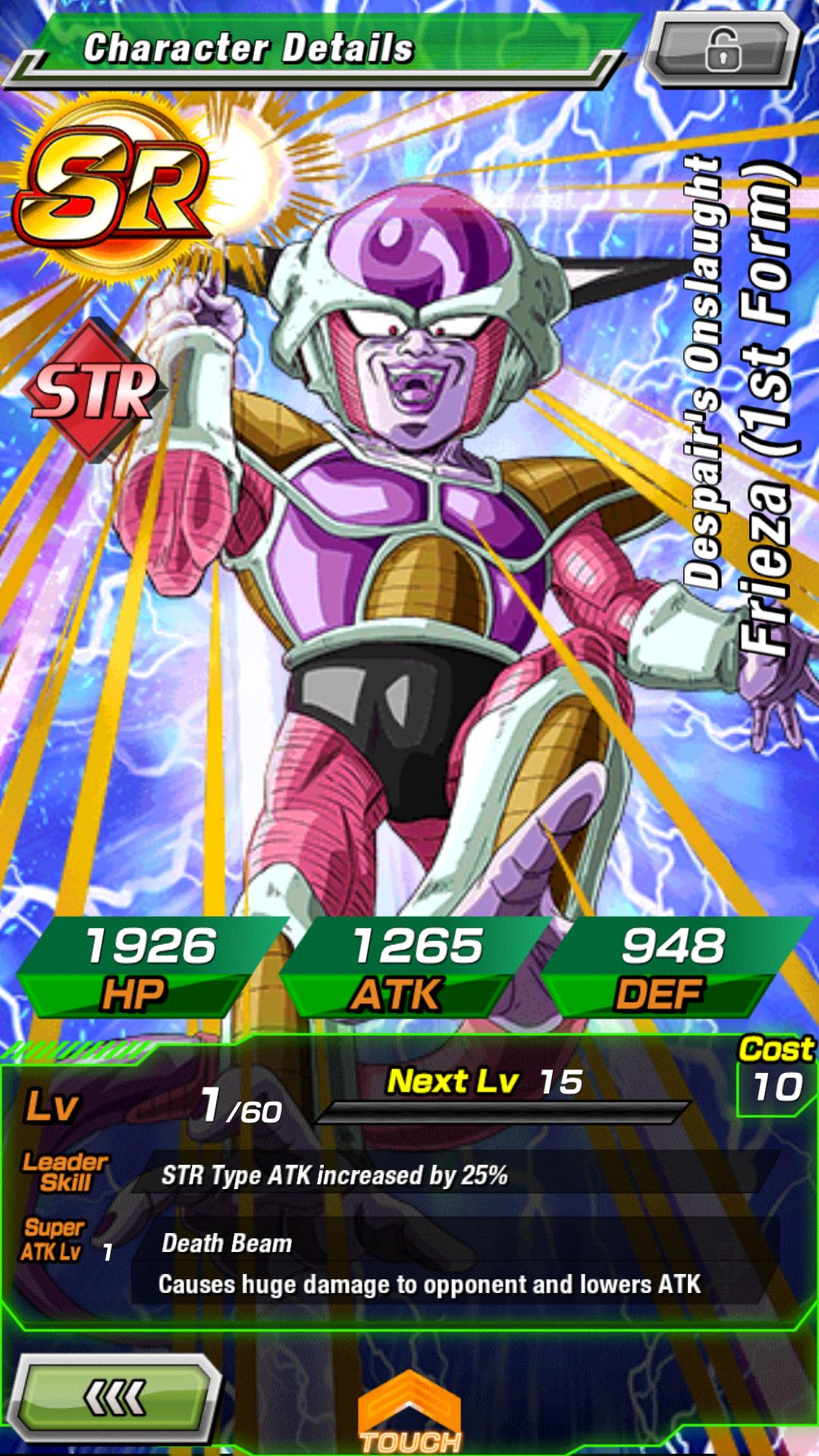Tap the orange TOUCH arrow
This screenshot has width=819, height=1456.
point(409,1411)
